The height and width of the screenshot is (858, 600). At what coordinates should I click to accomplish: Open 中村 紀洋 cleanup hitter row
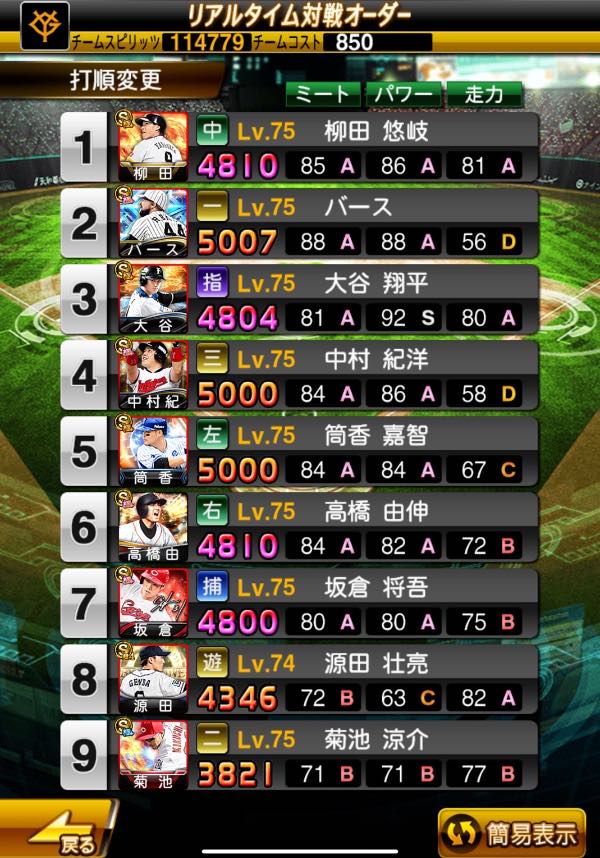299,375
